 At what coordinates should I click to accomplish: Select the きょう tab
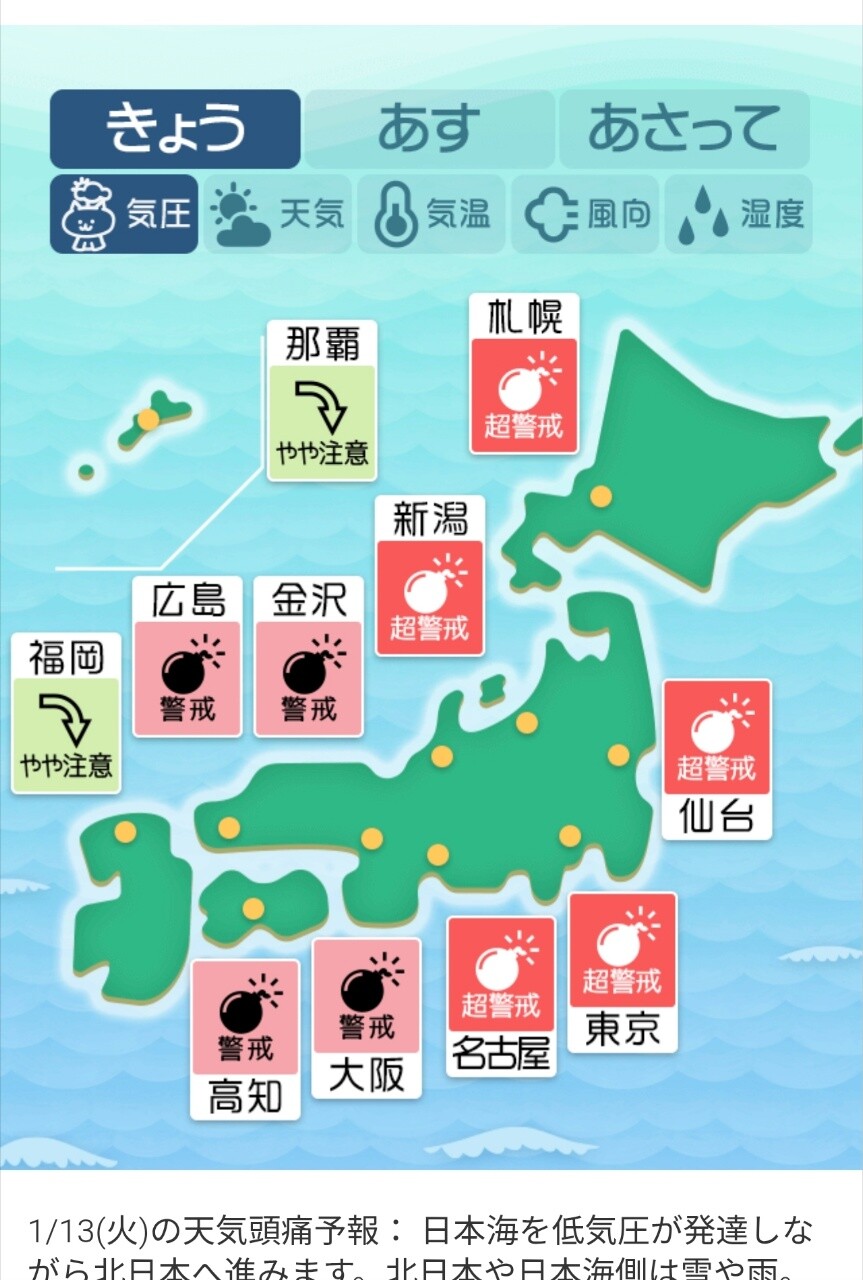click(175, 129)
